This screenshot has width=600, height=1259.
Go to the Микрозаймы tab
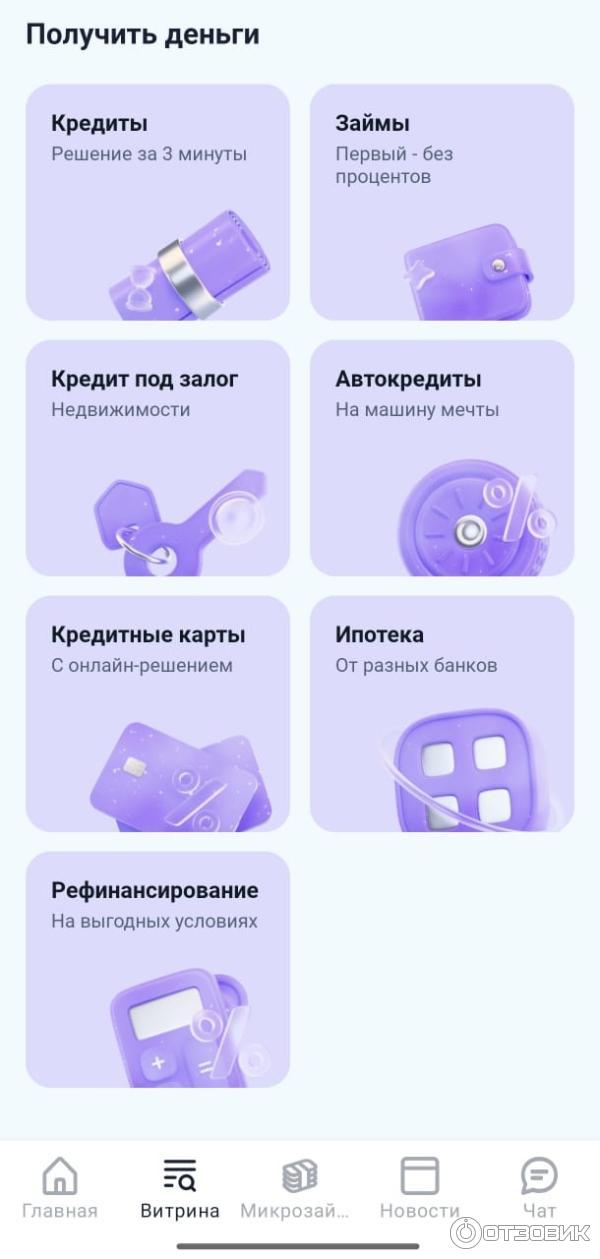[299, 1190]
